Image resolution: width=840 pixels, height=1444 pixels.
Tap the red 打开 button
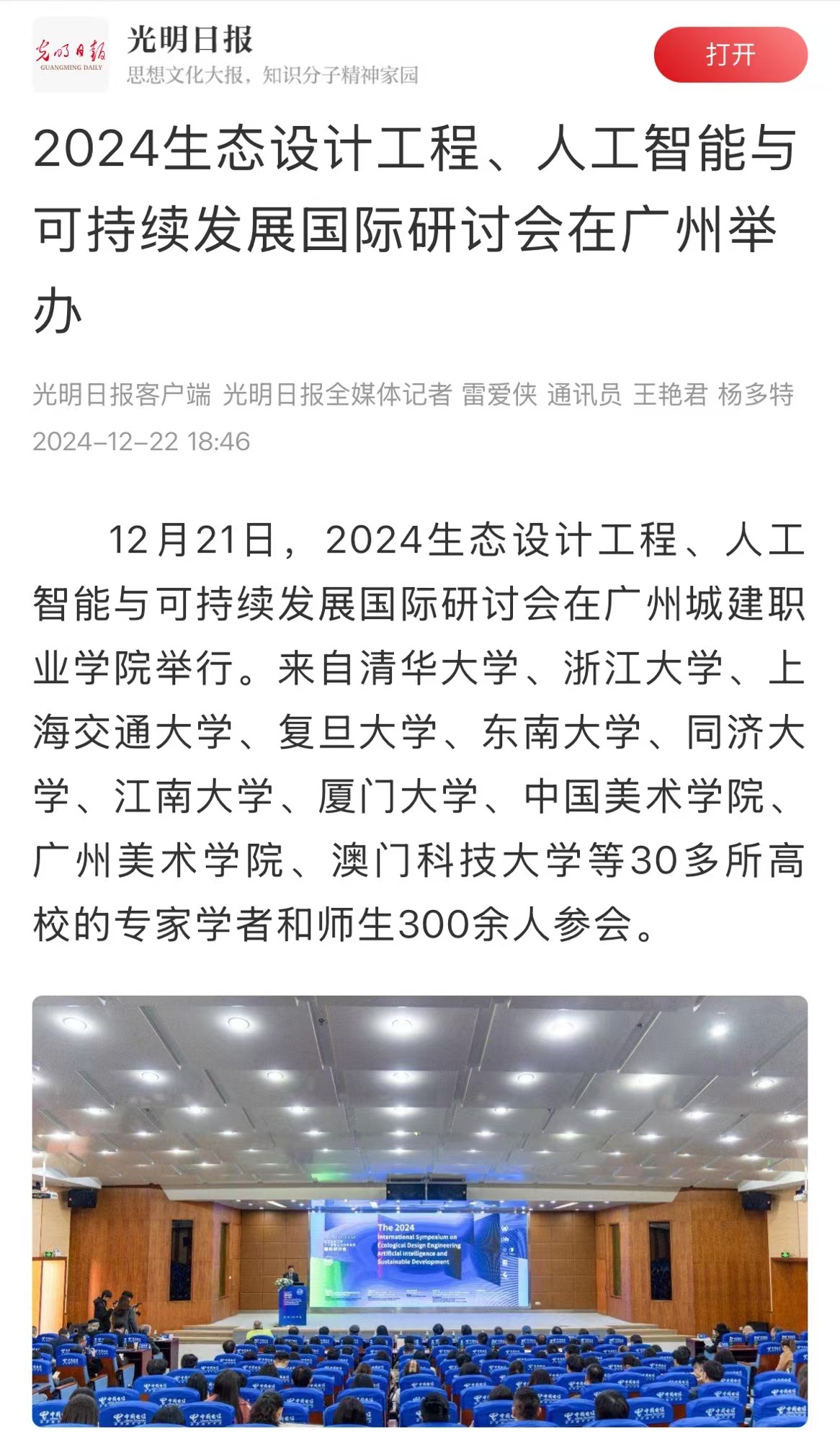[730, 55]
